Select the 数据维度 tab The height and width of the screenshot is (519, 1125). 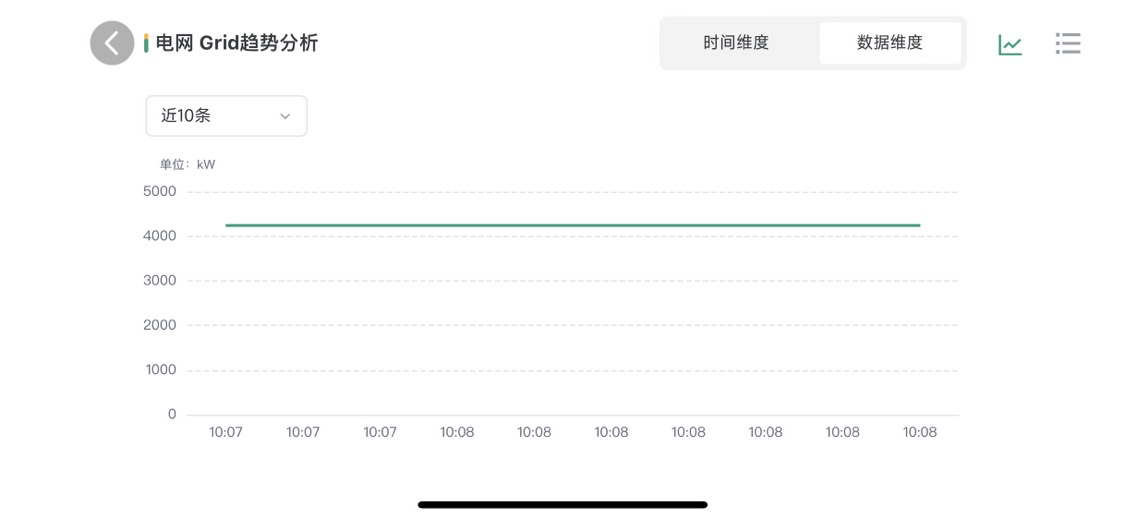889,43
